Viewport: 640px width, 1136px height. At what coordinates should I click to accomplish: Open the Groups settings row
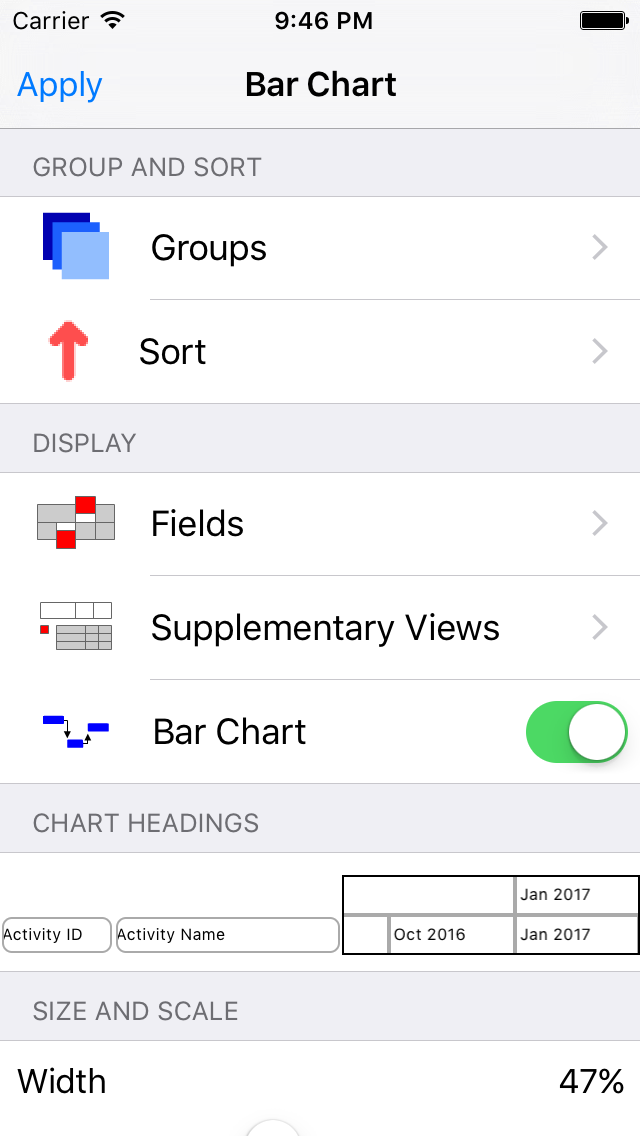(x=320, y=248)
